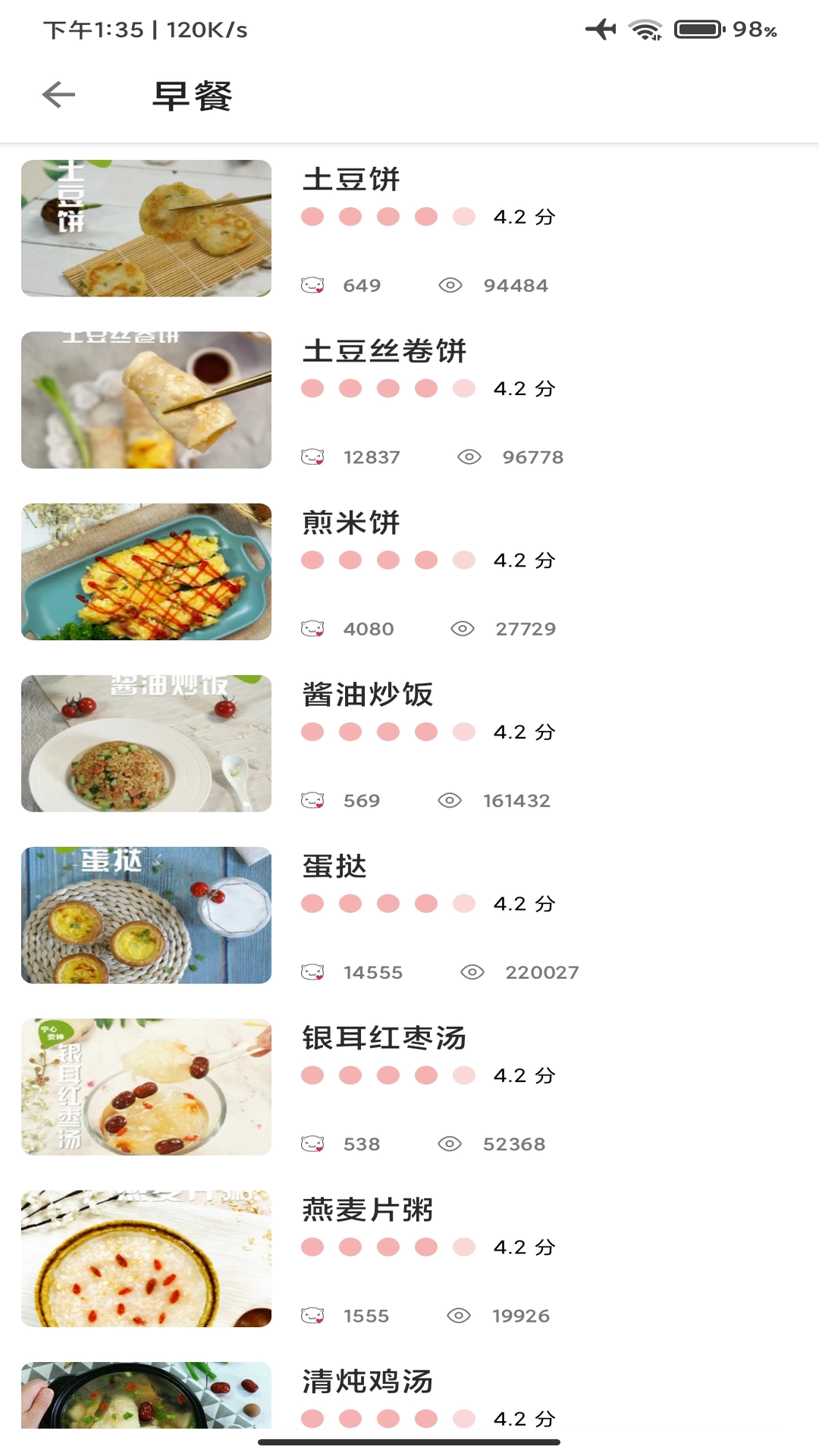Click the comment icon for 煎米饼

point(313,628)
